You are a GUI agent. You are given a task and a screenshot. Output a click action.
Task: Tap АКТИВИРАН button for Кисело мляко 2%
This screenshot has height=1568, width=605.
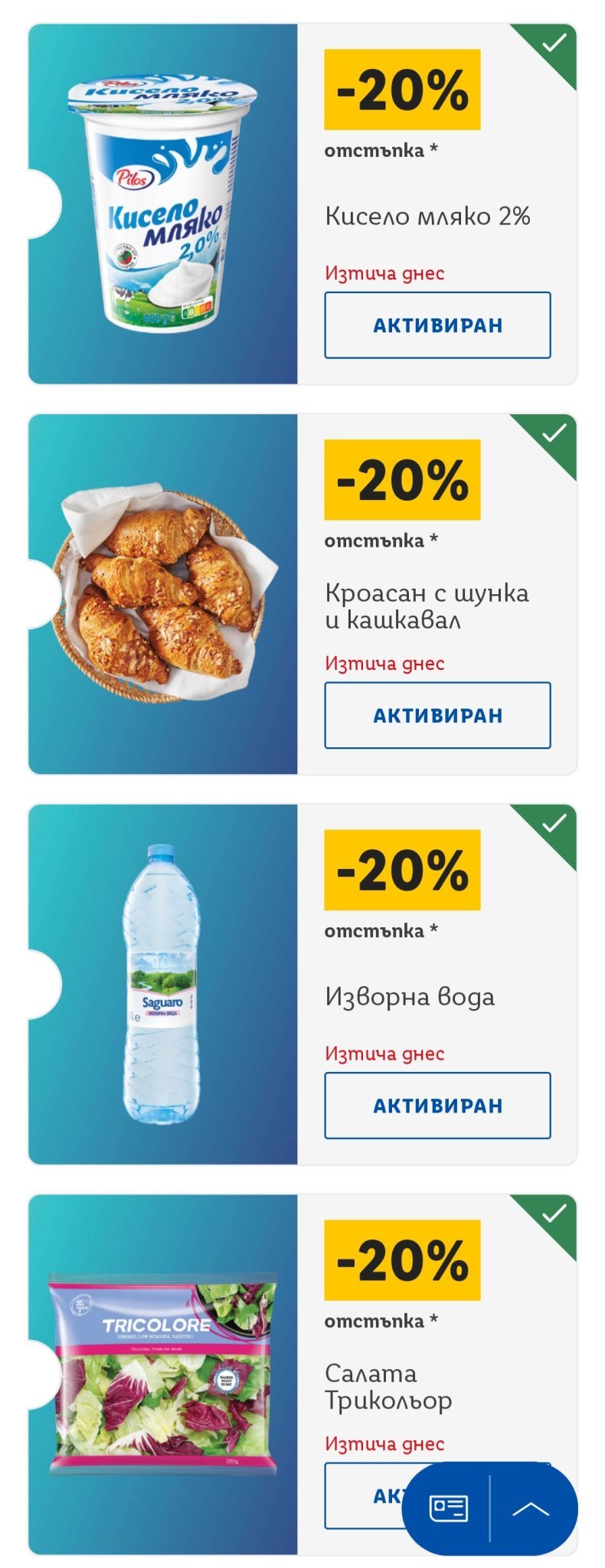(437, 325)
